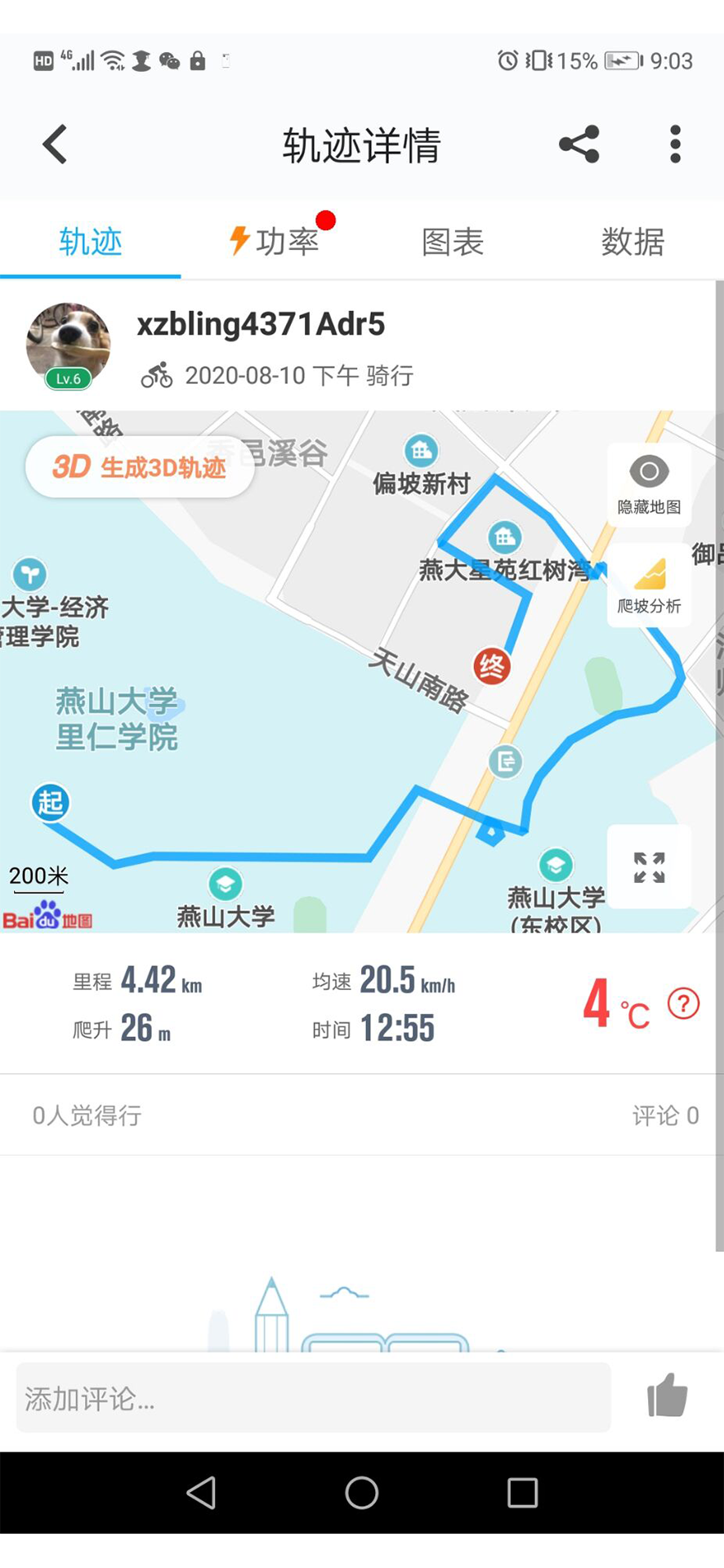Viewport: 724px width, 1568px height.
Task: Open 评论 0 comments
Action: pyautogui.click(x=665, y=1116)
